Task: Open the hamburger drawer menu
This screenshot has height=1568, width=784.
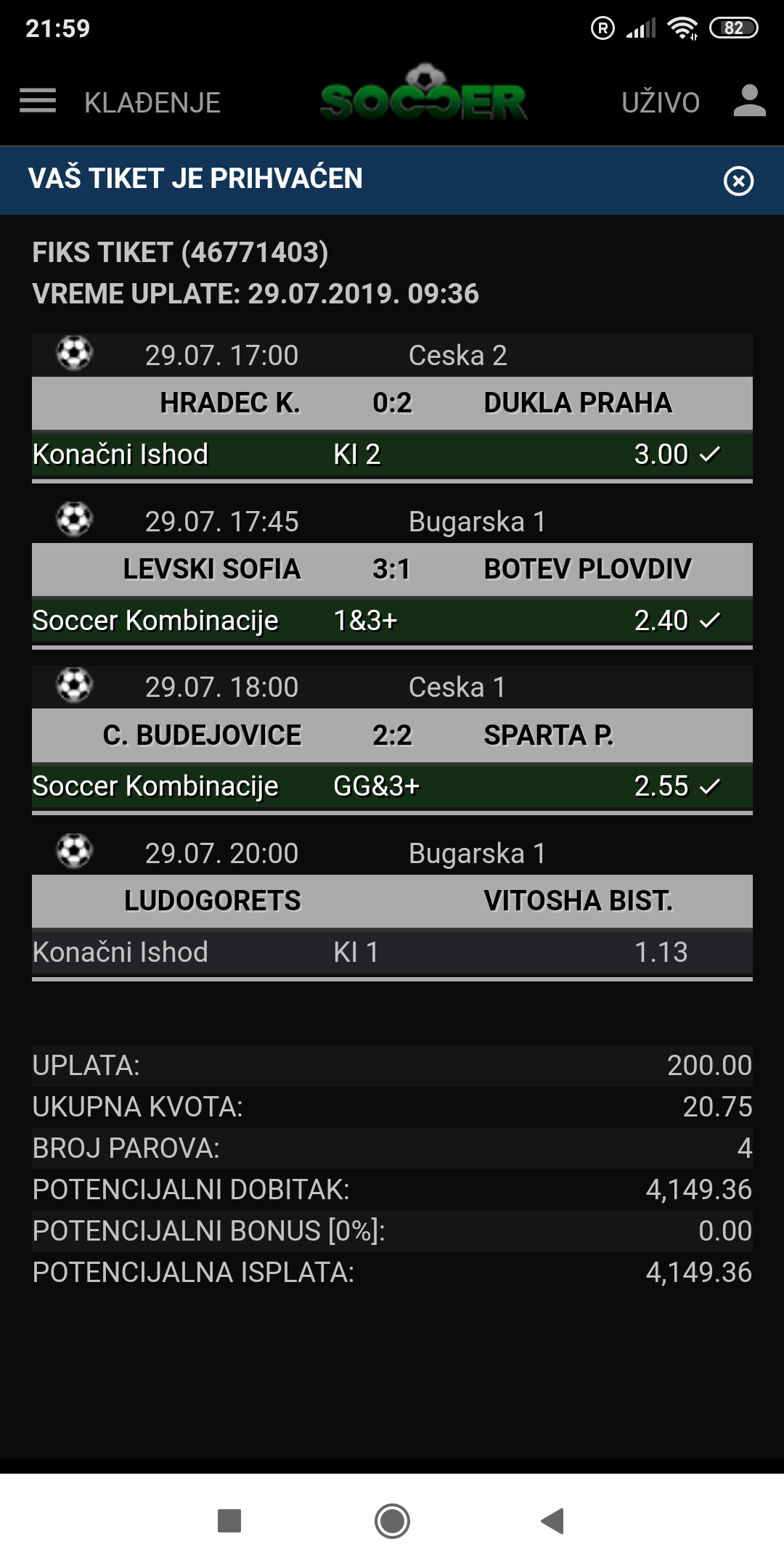Action: click(38, 101)
